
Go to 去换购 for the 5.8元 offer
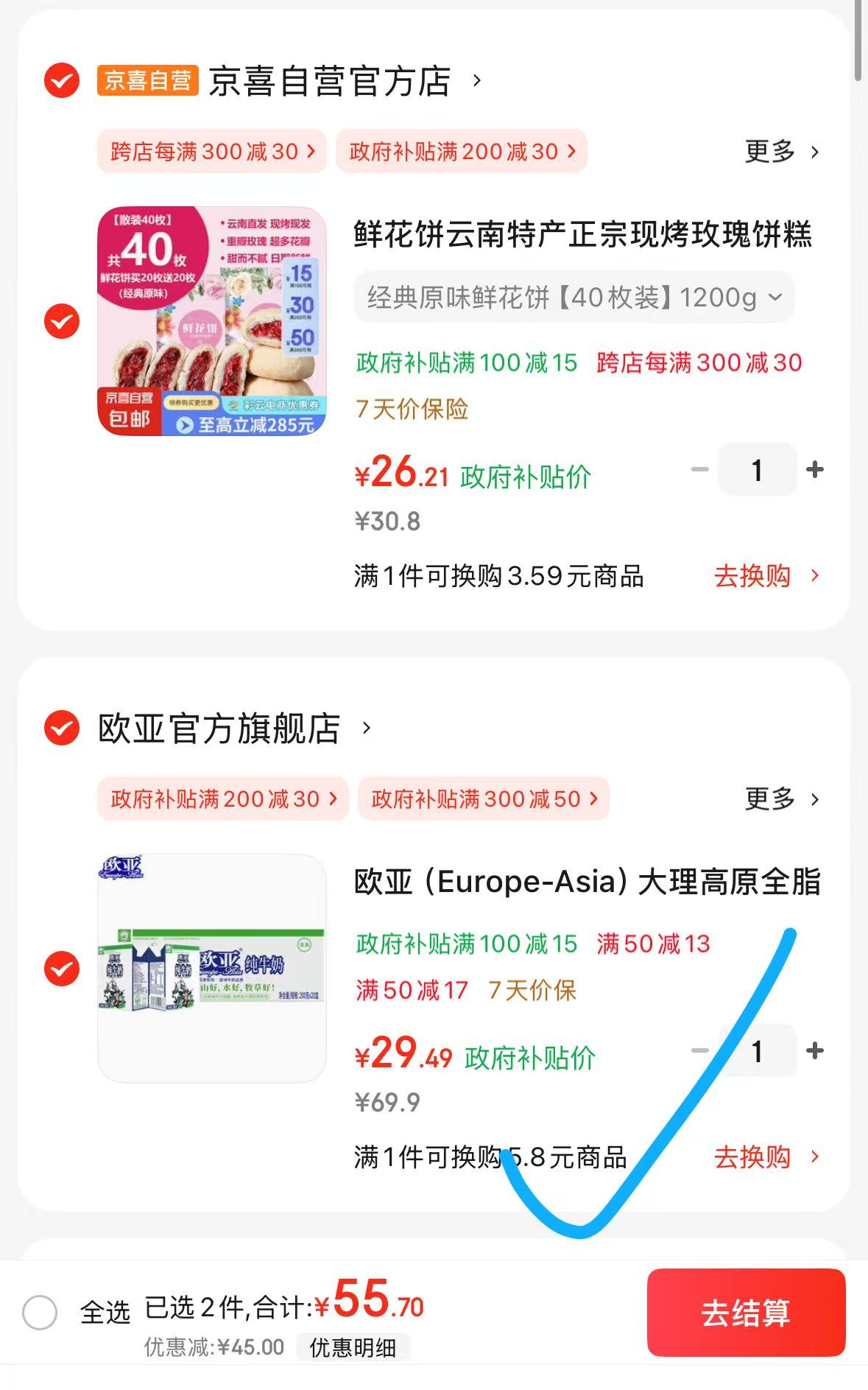click(766, 1157)
